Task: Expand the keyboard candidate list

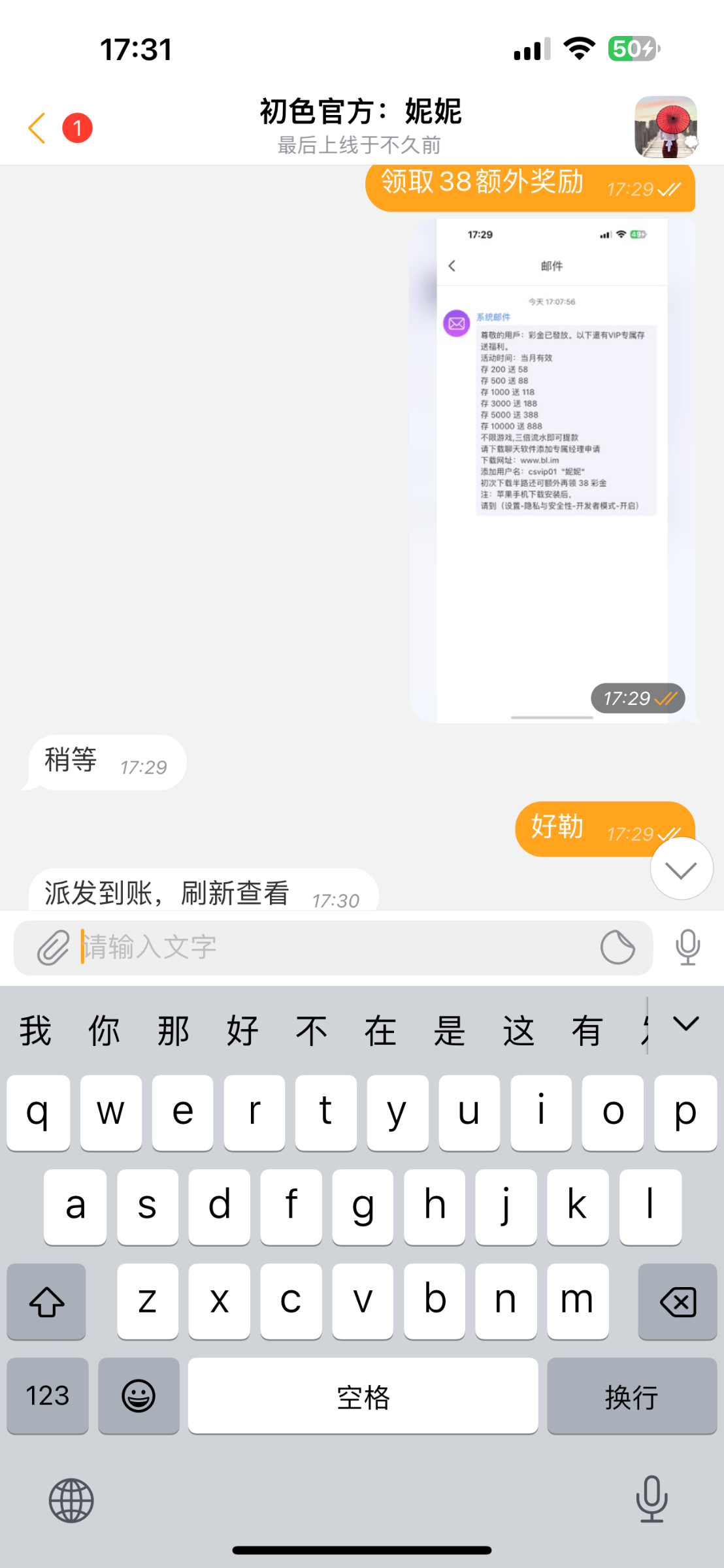Action: 686,1024
